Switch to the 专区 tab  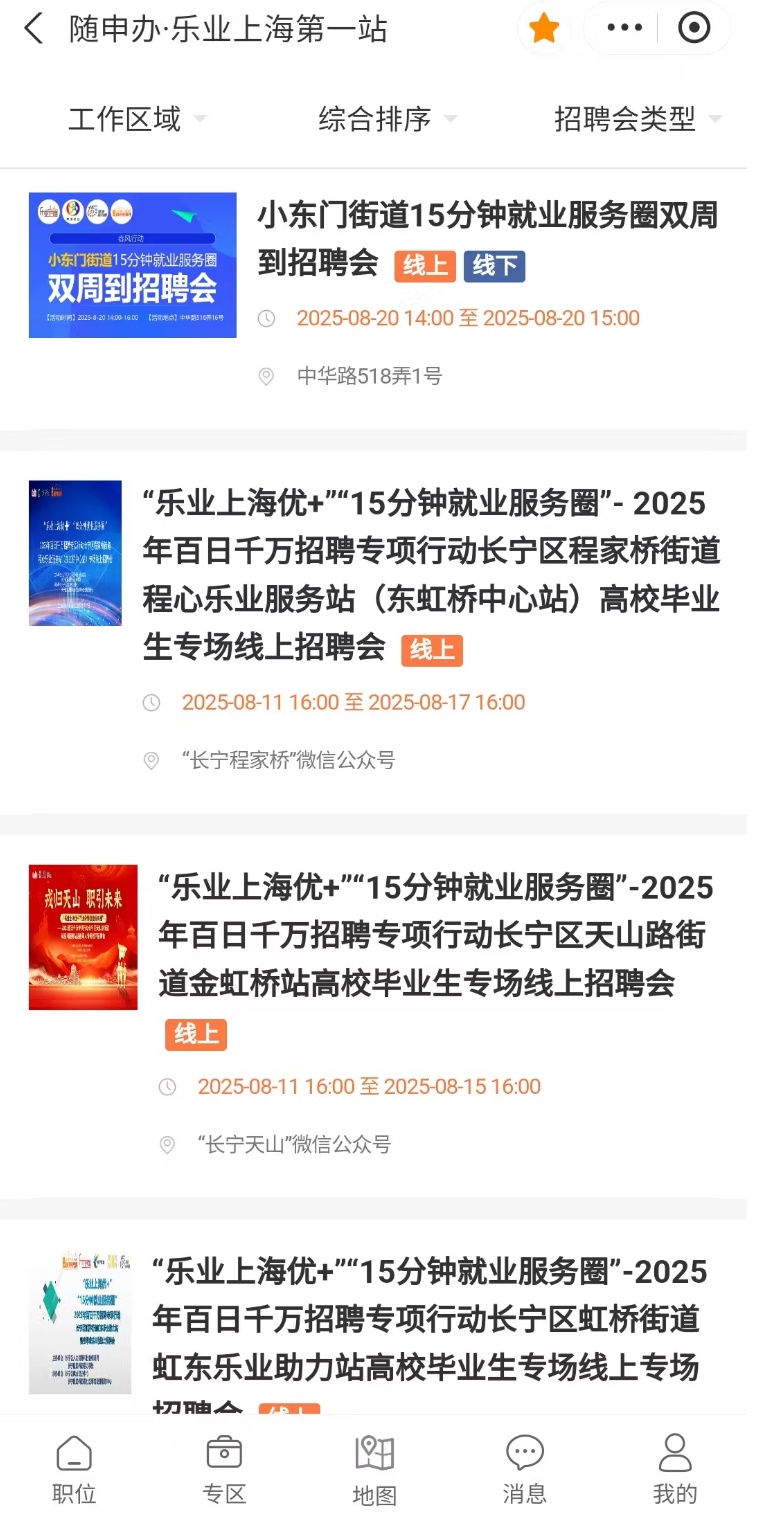click(224, 1470)
